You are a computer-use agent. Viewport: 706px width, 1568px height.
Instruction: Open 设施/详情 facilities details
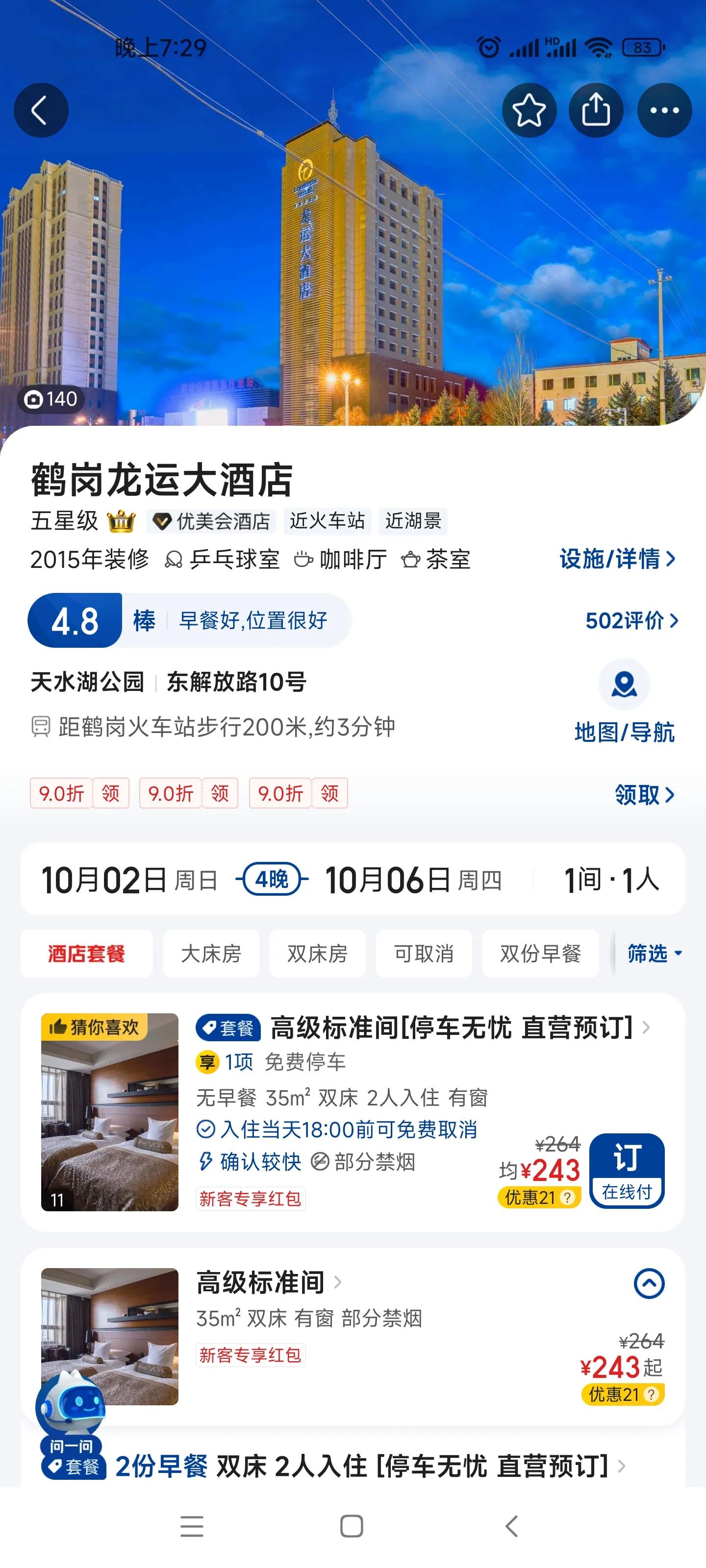coord(616,558)
